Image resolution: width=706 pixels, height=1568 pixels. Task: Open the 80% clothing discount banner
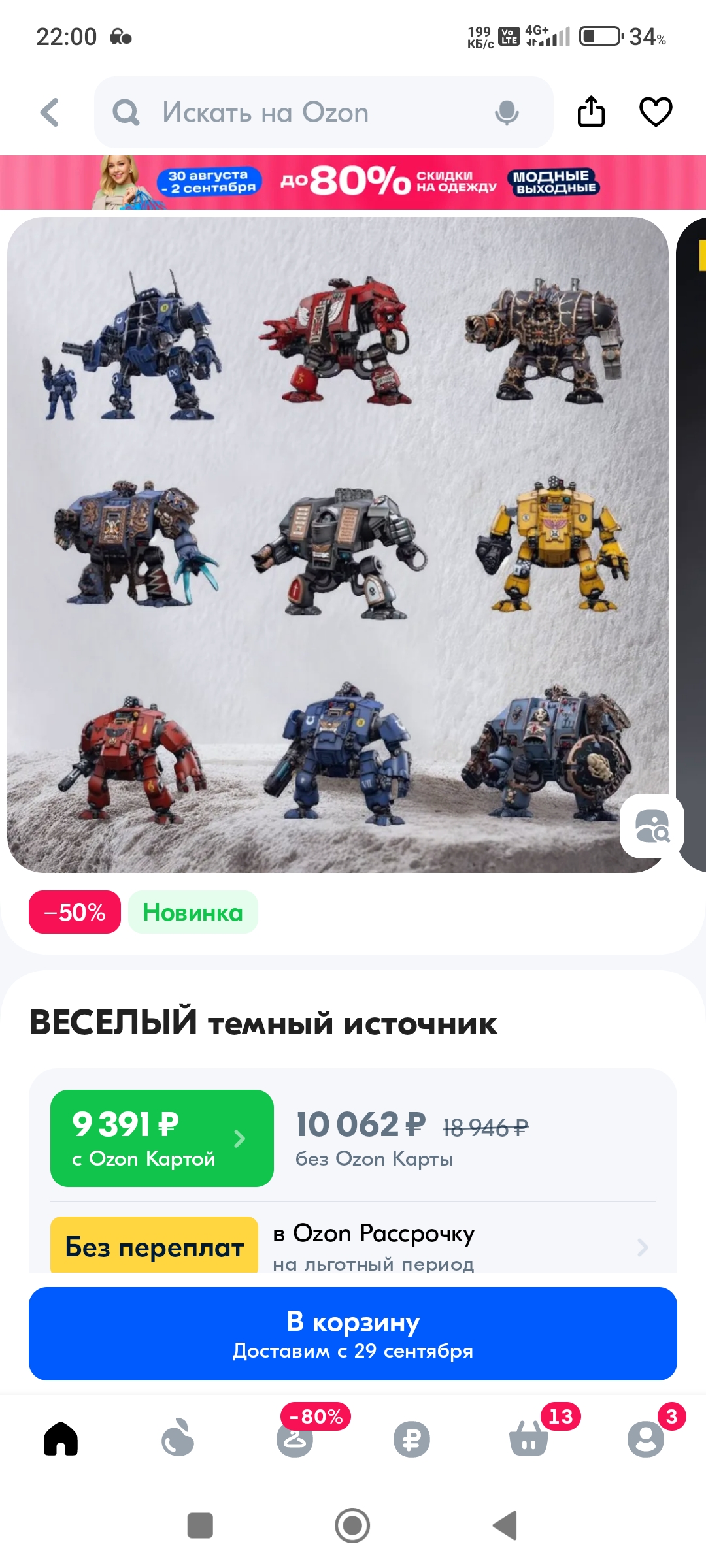point(353,182)
